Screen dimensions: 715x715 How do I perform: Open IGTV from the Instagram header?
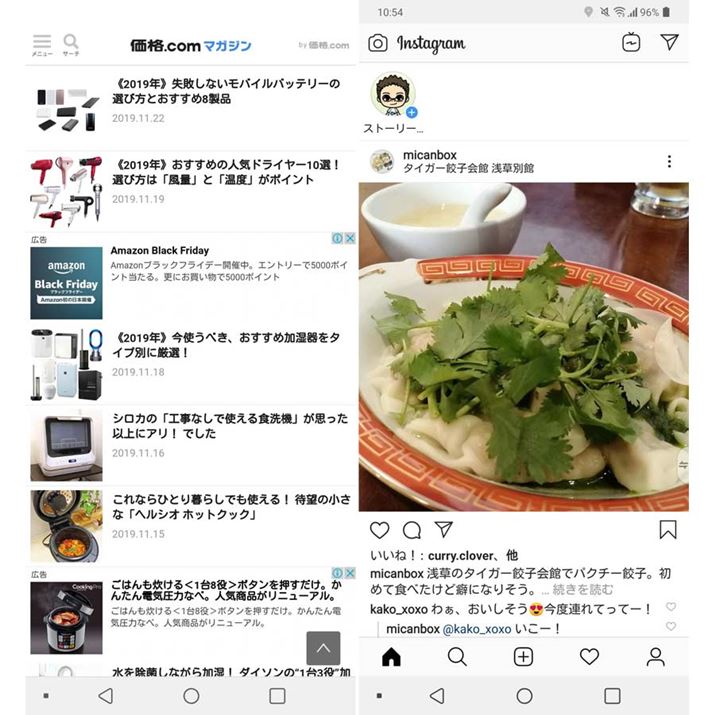coord(631,43)
